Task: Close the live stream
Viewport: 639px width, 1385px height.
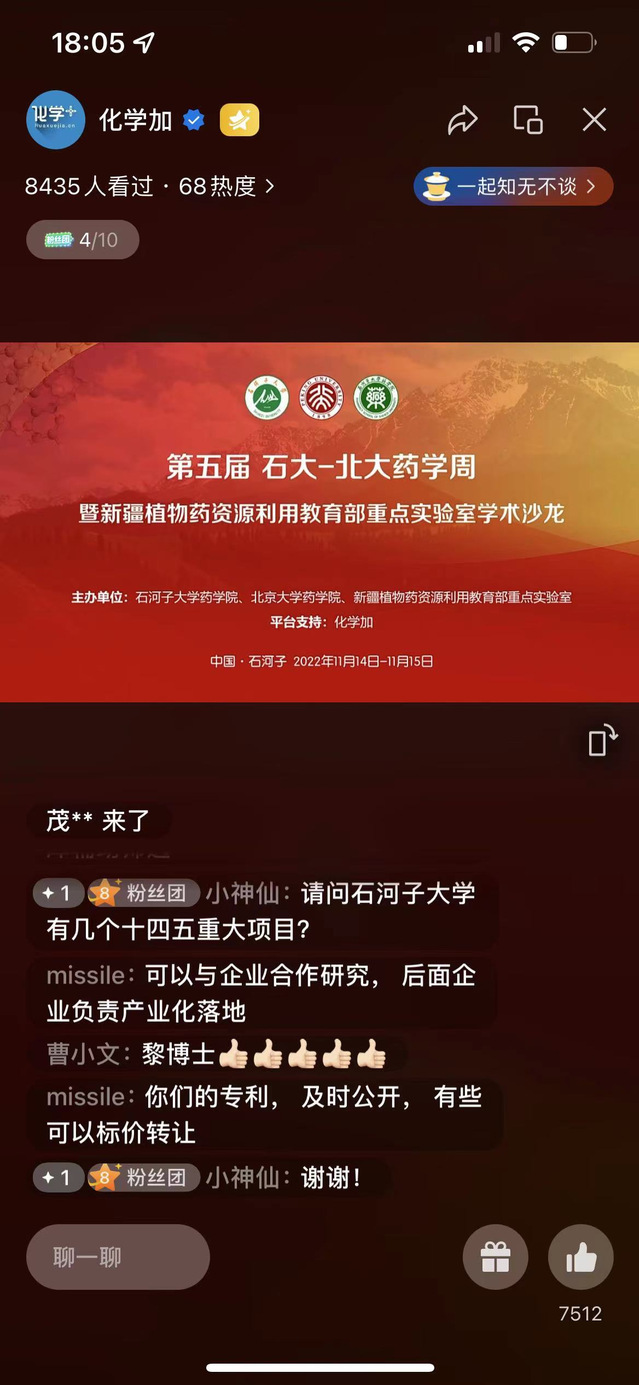Action: tap(594, 120)
